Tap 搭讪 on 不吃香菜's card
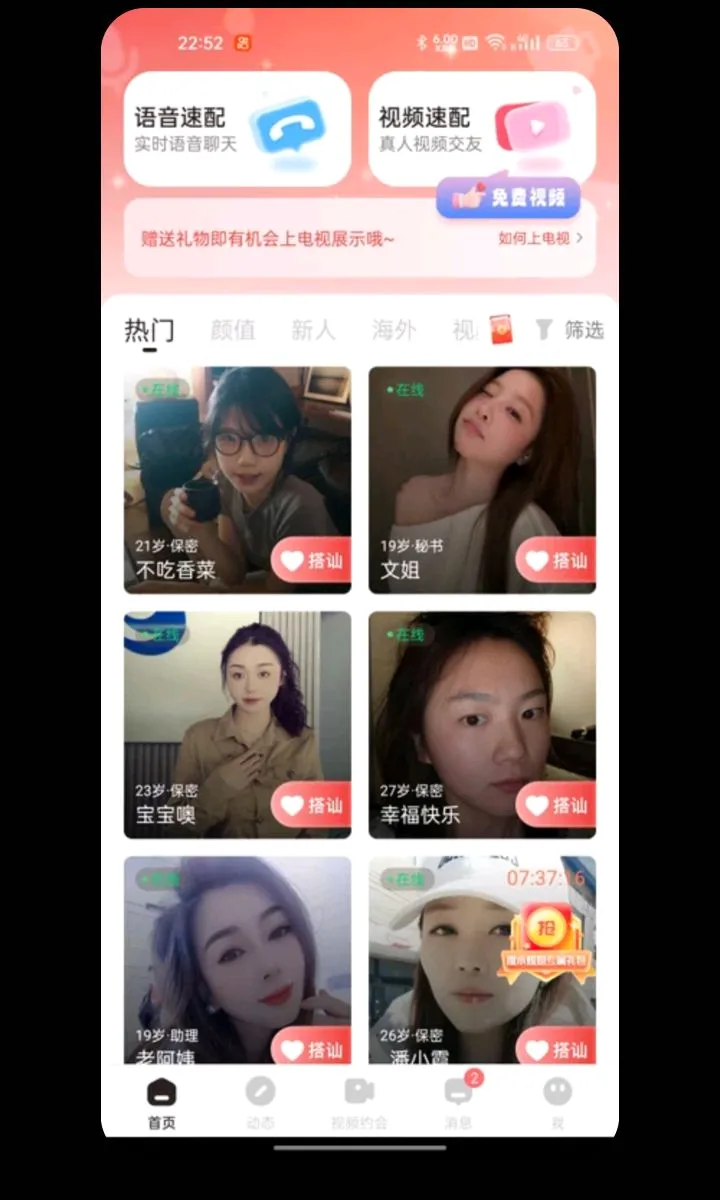The width and height of the screenshot is (720, 1200). pyautogui.click(x=311, y=561)
